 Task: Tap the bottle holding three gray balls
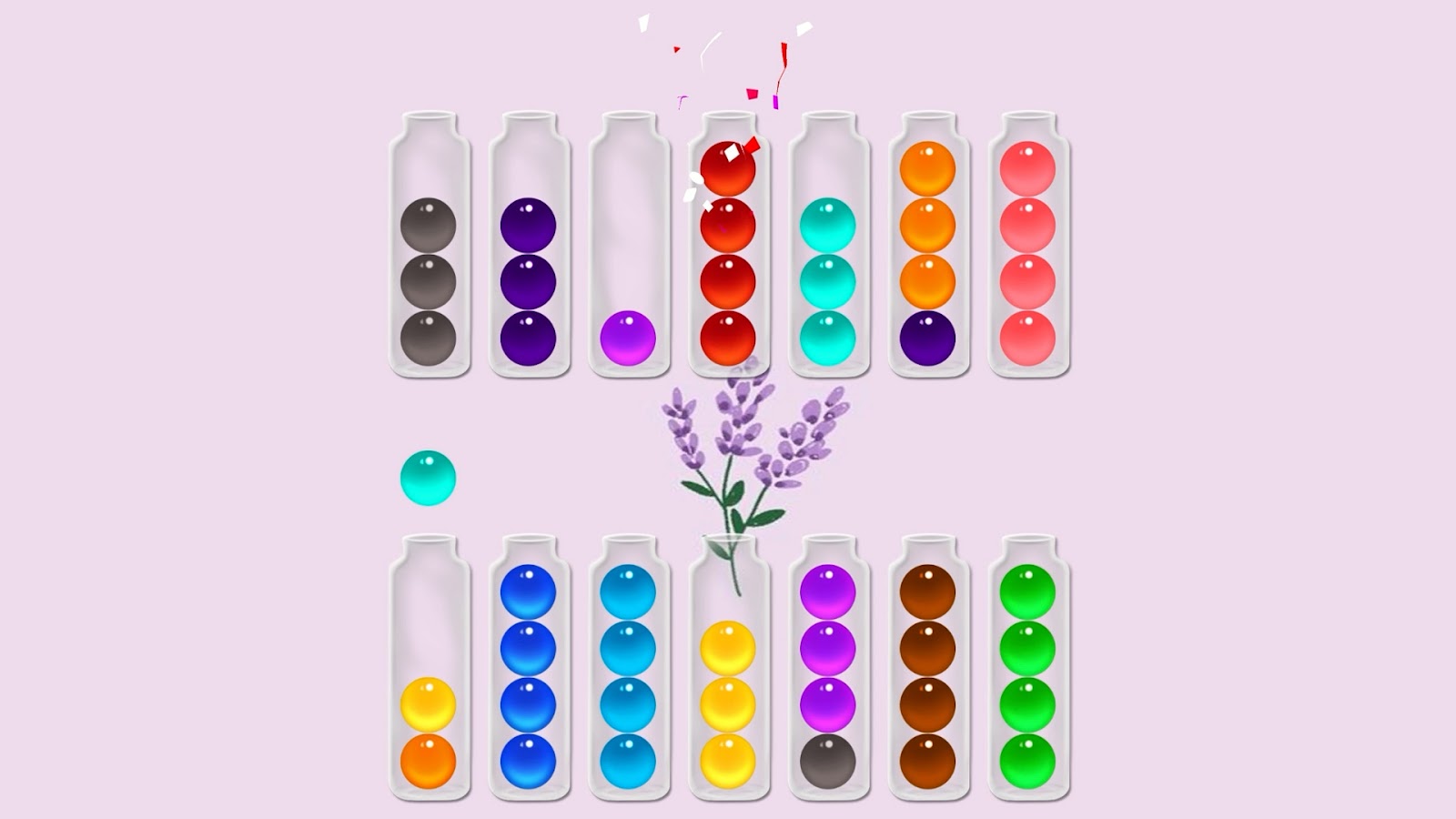click(429, 244)
